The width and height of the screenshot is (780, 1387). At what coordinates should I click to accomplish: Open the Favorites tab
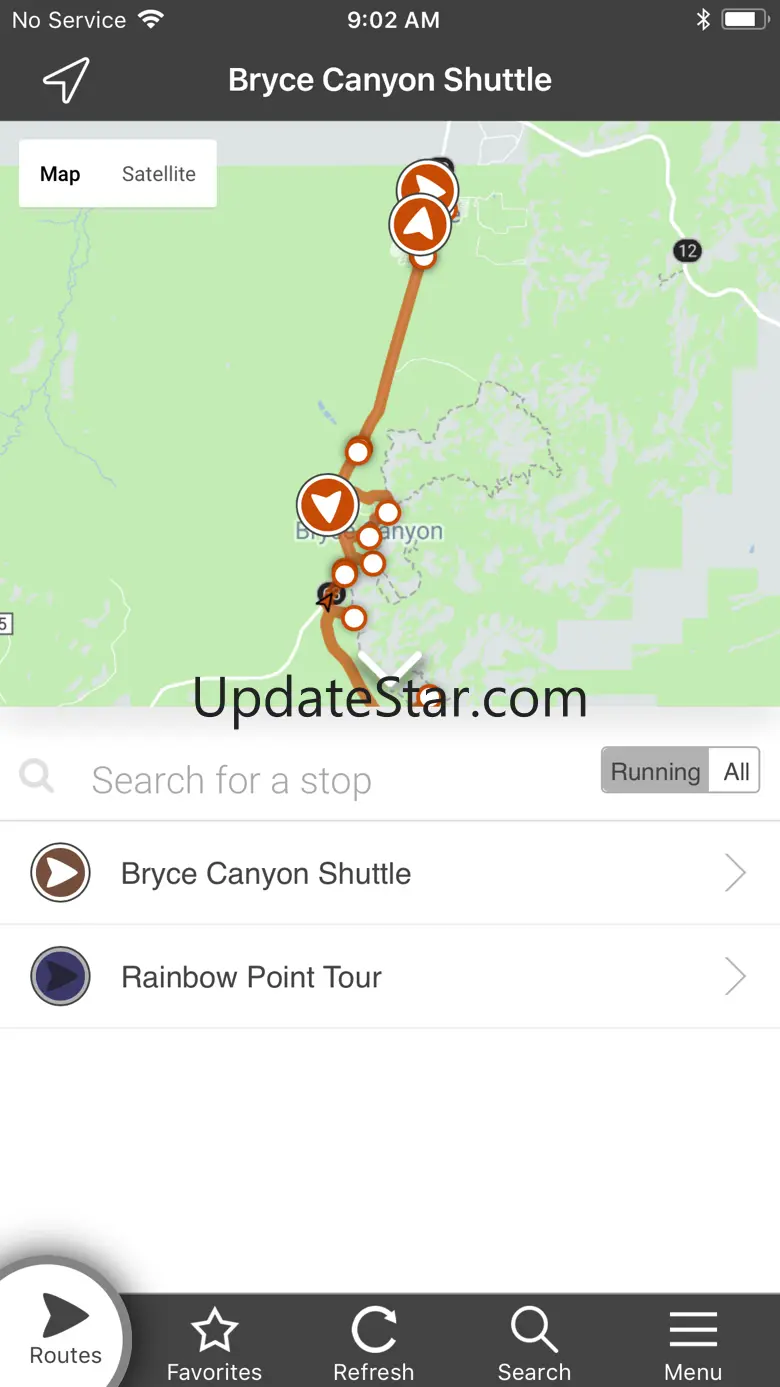coord(214,1345)
